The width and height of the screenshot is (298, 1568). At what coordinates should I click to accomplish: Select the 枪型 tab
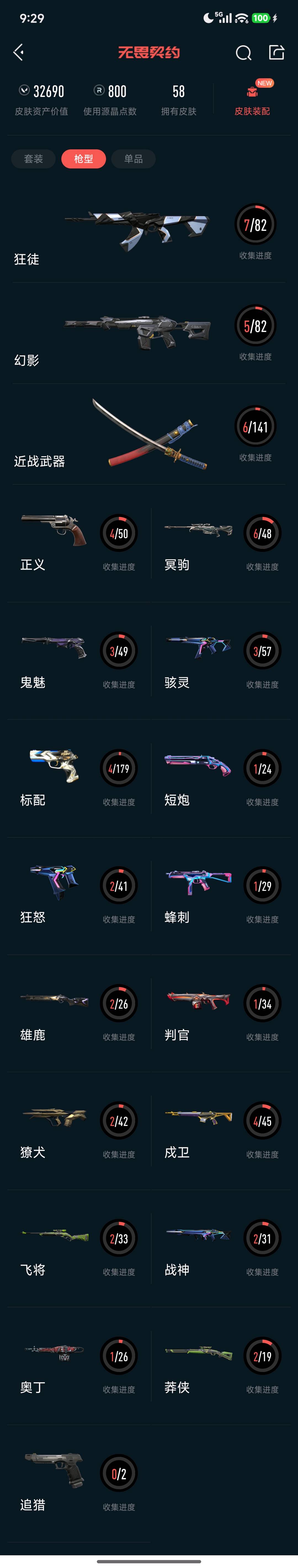83,159
